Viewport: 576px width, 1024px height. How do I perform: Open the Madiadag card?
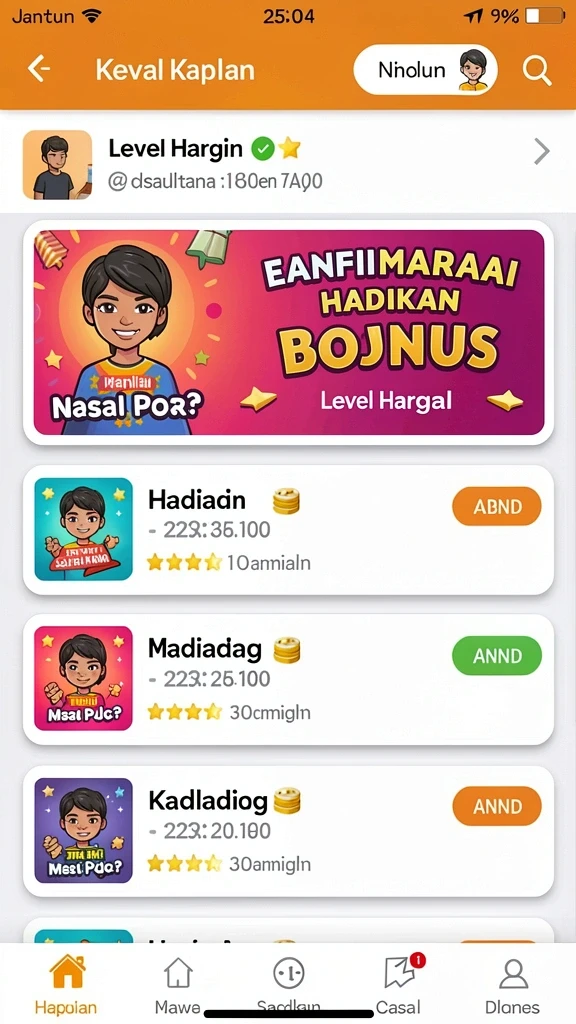click(288, 679)
